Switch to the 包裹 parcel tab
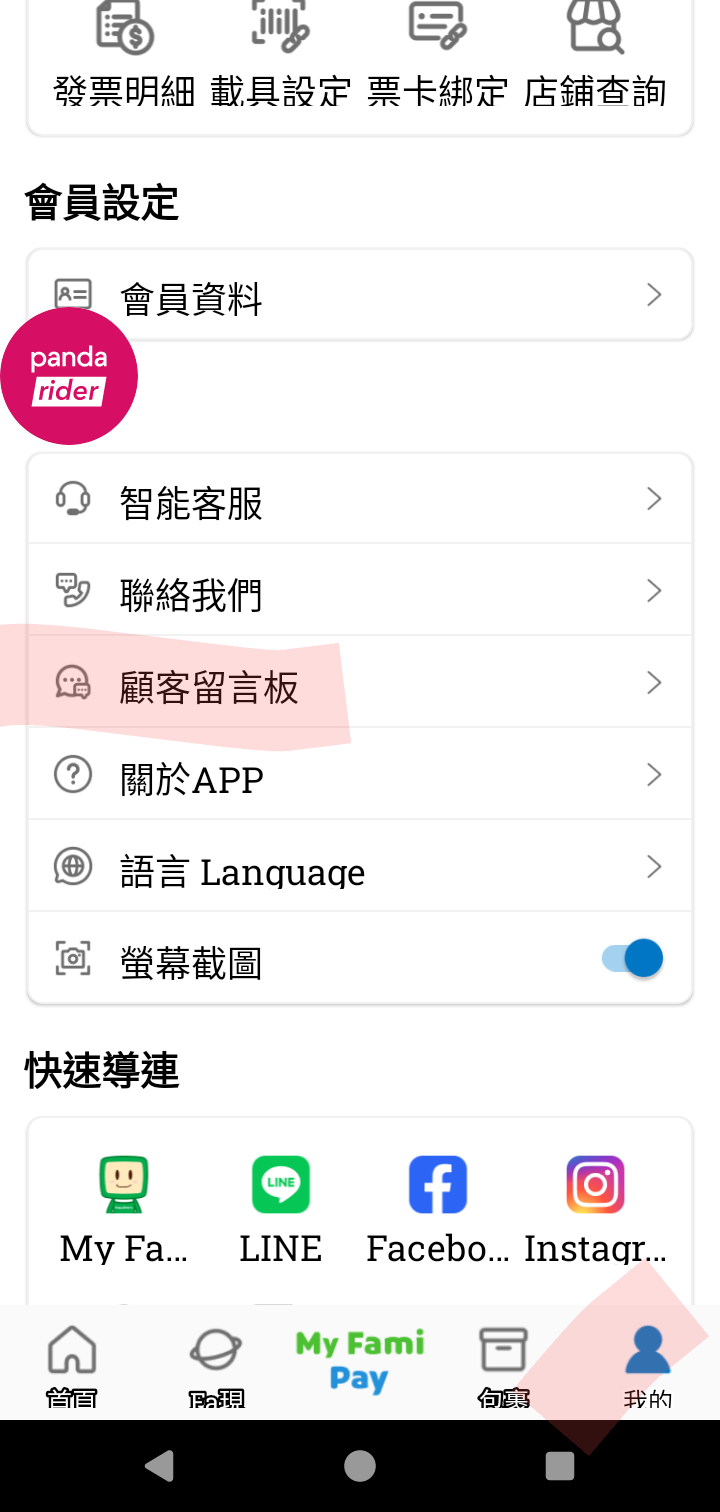Image resolution: width=720 pixels, height=1512 pixels. [x=503, y=1362]
